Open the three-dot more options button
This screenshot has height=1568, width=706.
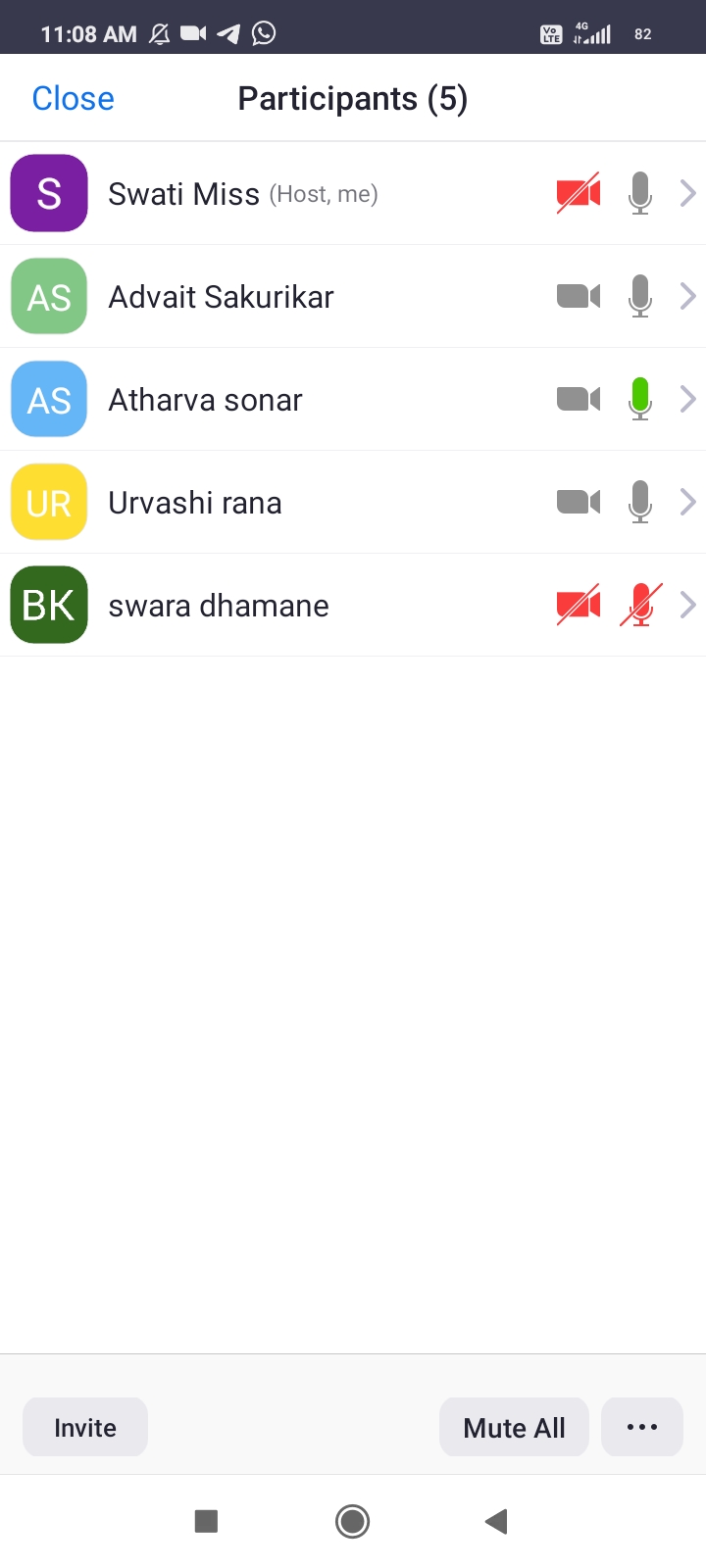pyautogui.click(x=642, y=1427)
